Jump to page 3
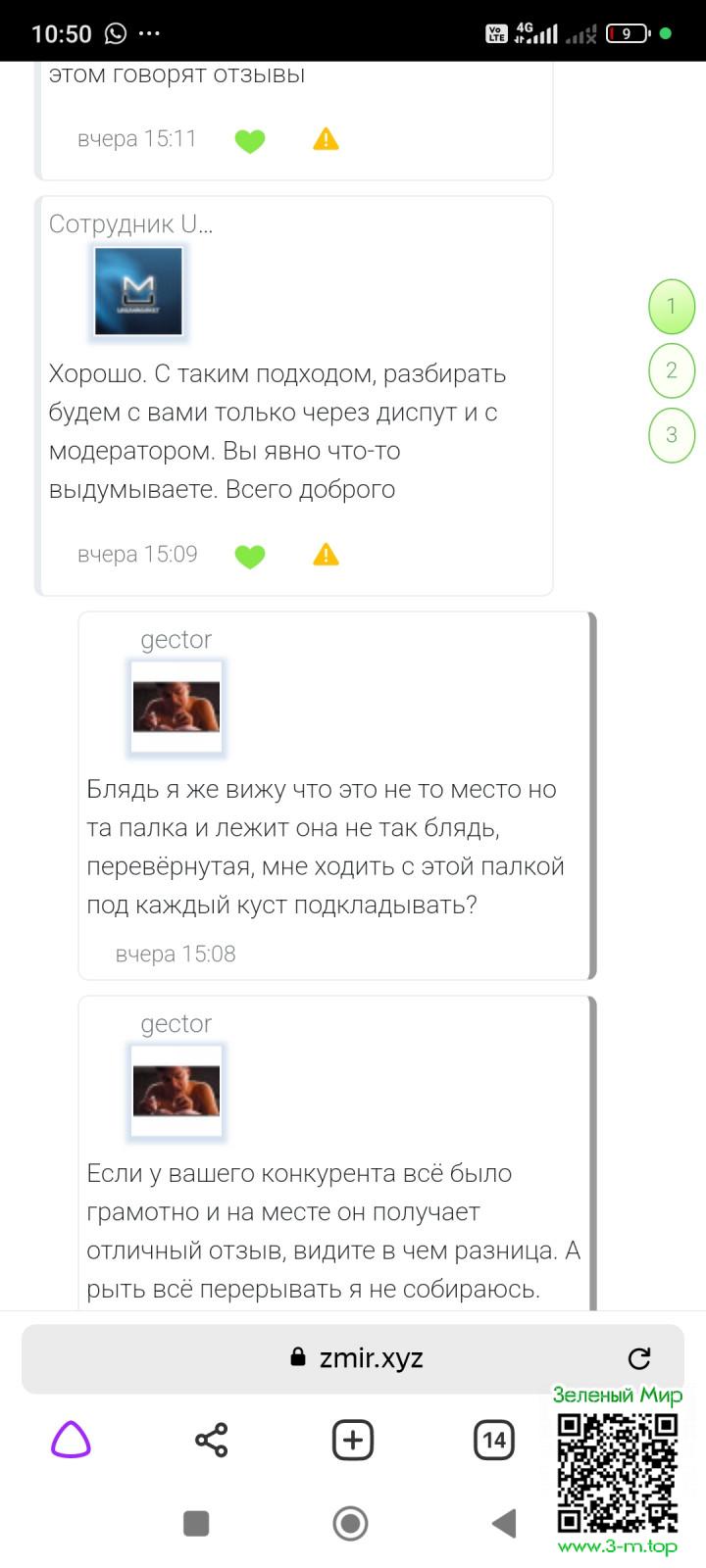 (672, 435)
